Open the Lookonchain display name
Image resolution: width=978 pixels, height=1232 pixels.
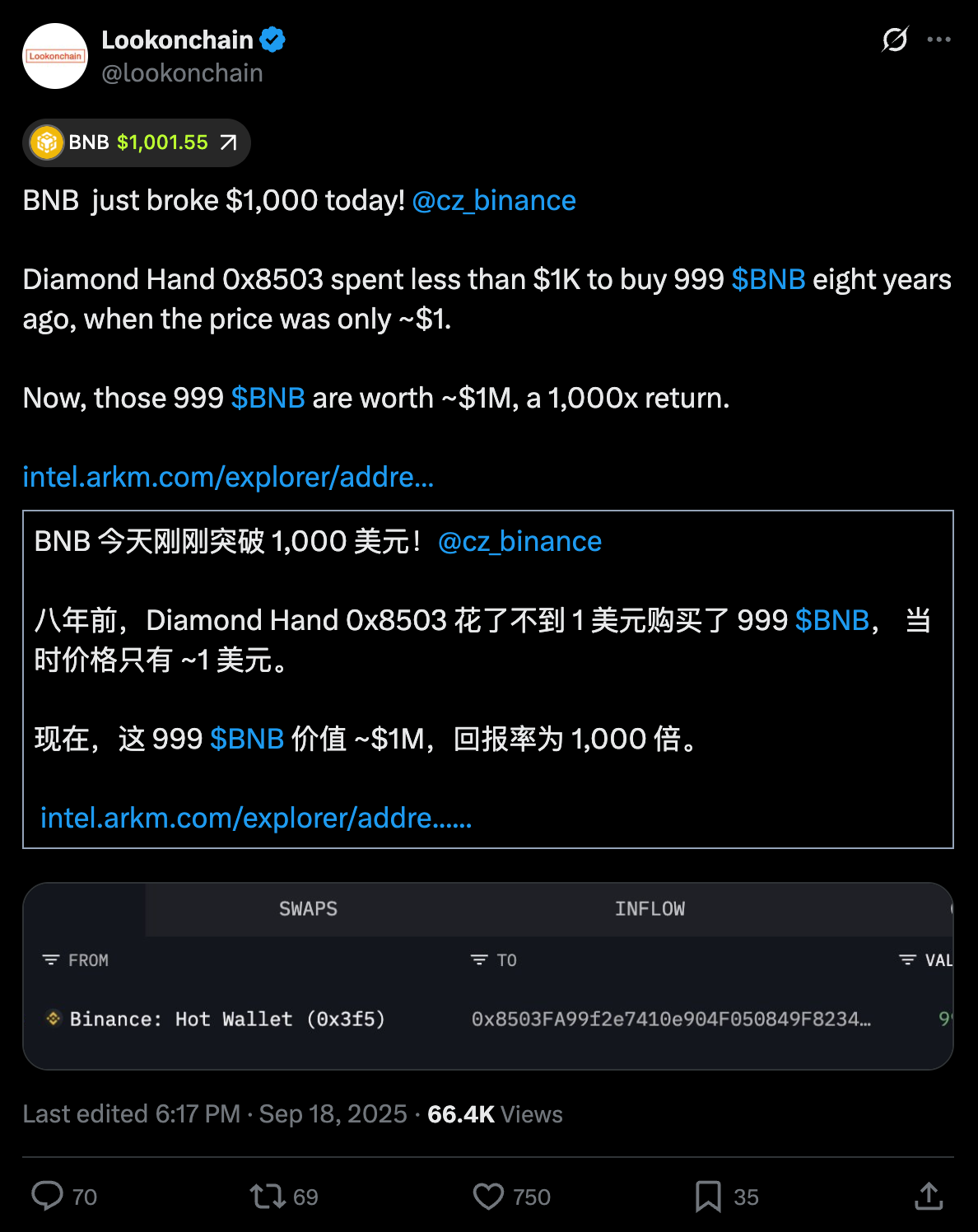(177, 40)
